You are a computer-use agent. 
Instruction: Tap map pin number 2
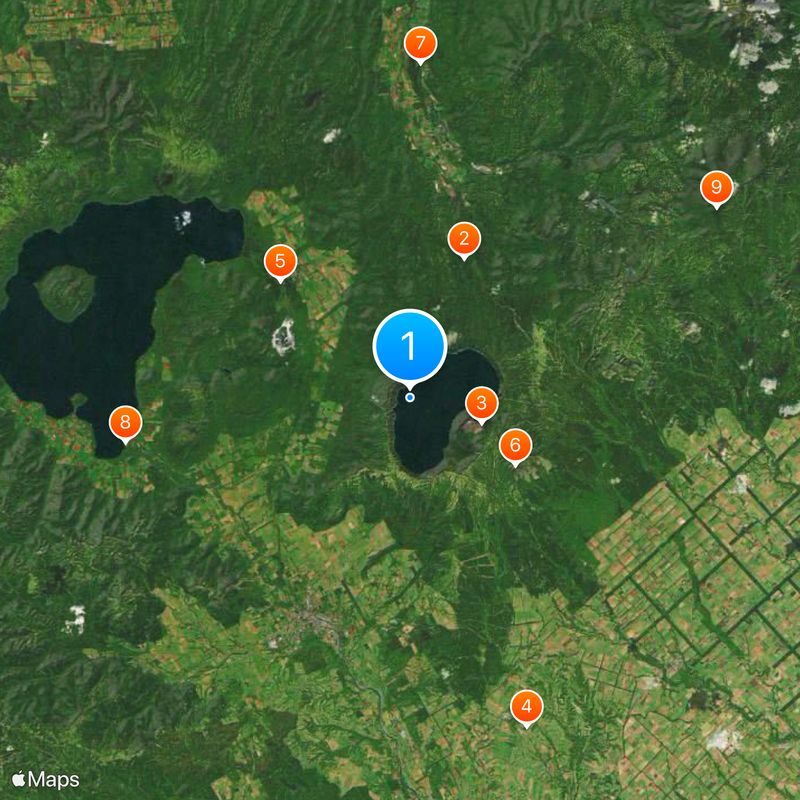(x=463, y=239)
